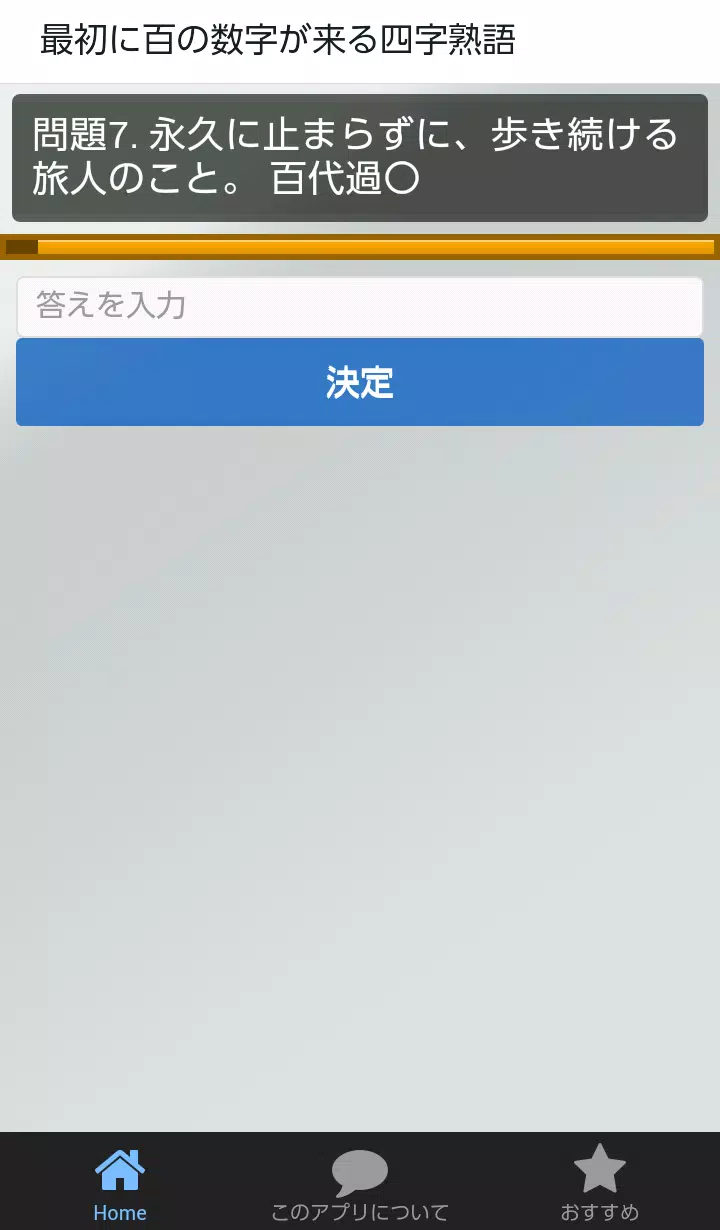Open recommendations via the star icon
The width and height of the screenshot is (720, 1230).
click(x=599, y=1166)
